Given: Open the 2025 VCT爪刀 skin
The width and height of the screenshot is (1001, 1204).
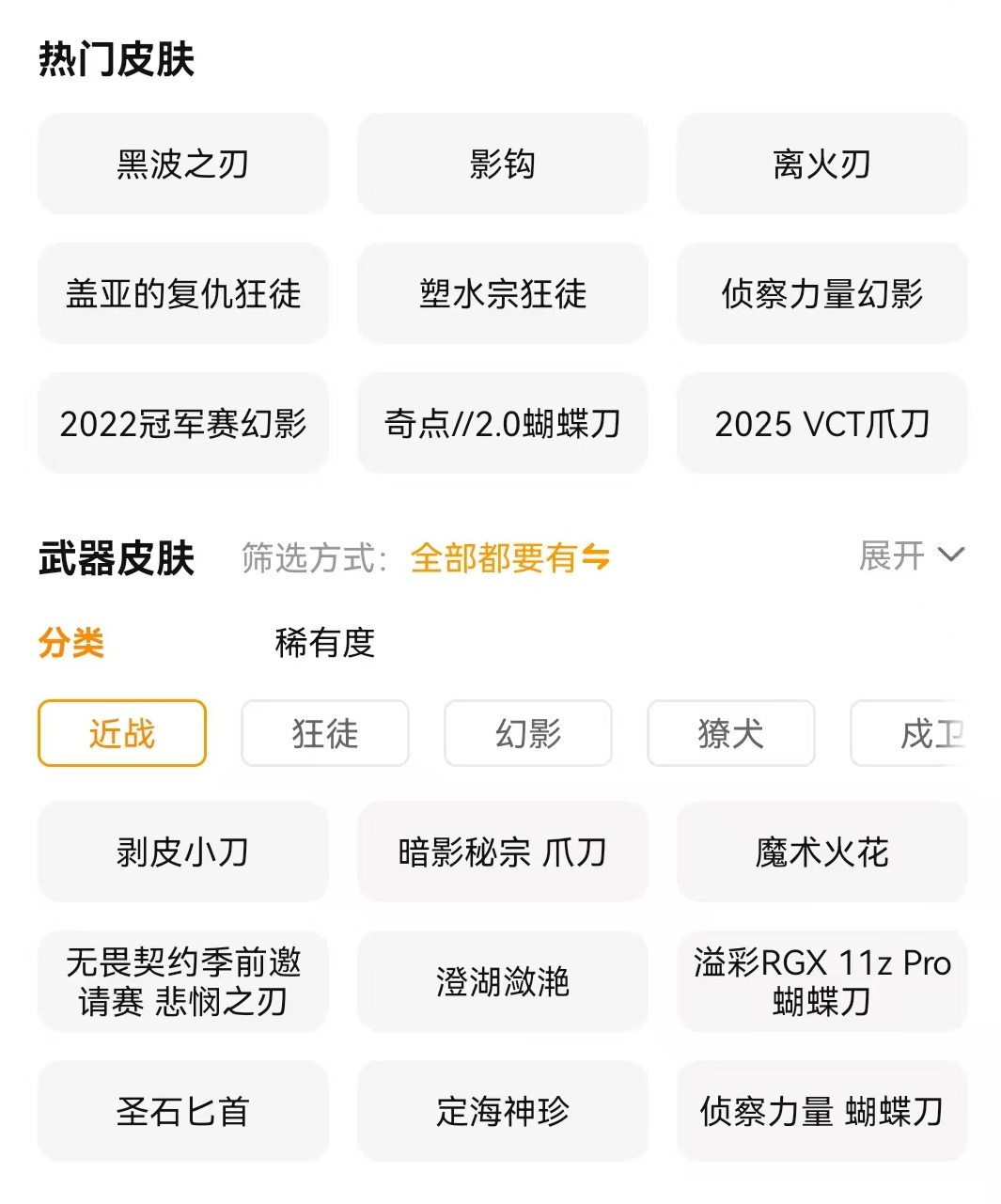Looking at the screenshot, I should (x=821, y=423).
